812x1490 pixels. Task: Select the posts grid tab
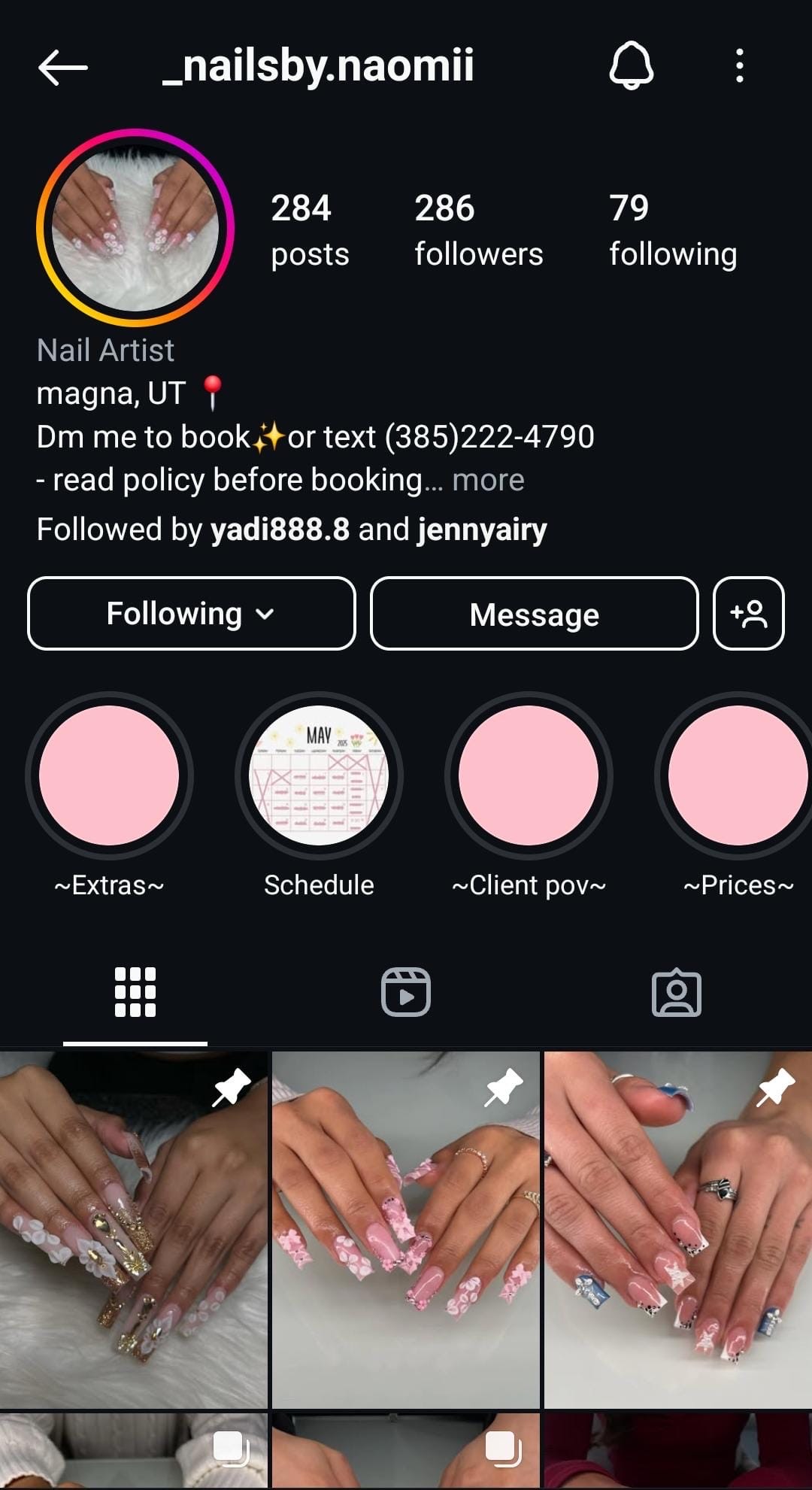(135, 992)
